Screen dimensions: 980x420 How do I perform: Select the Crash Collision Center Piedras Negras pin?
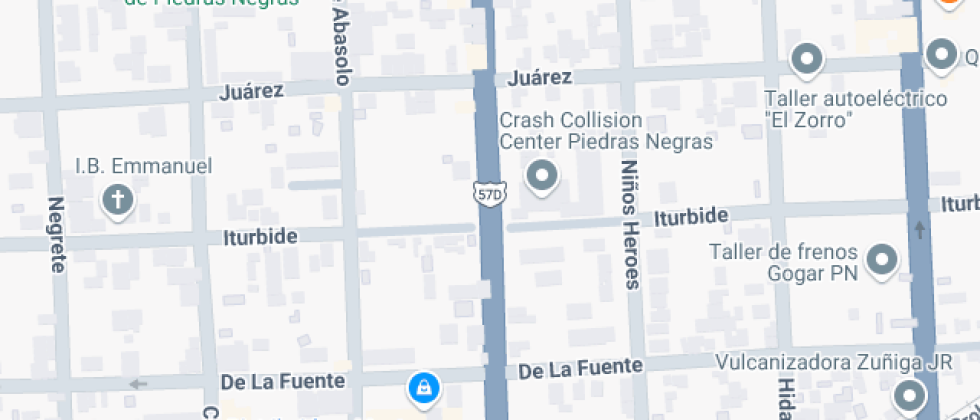pyautogui.click(x=543, y=177)
